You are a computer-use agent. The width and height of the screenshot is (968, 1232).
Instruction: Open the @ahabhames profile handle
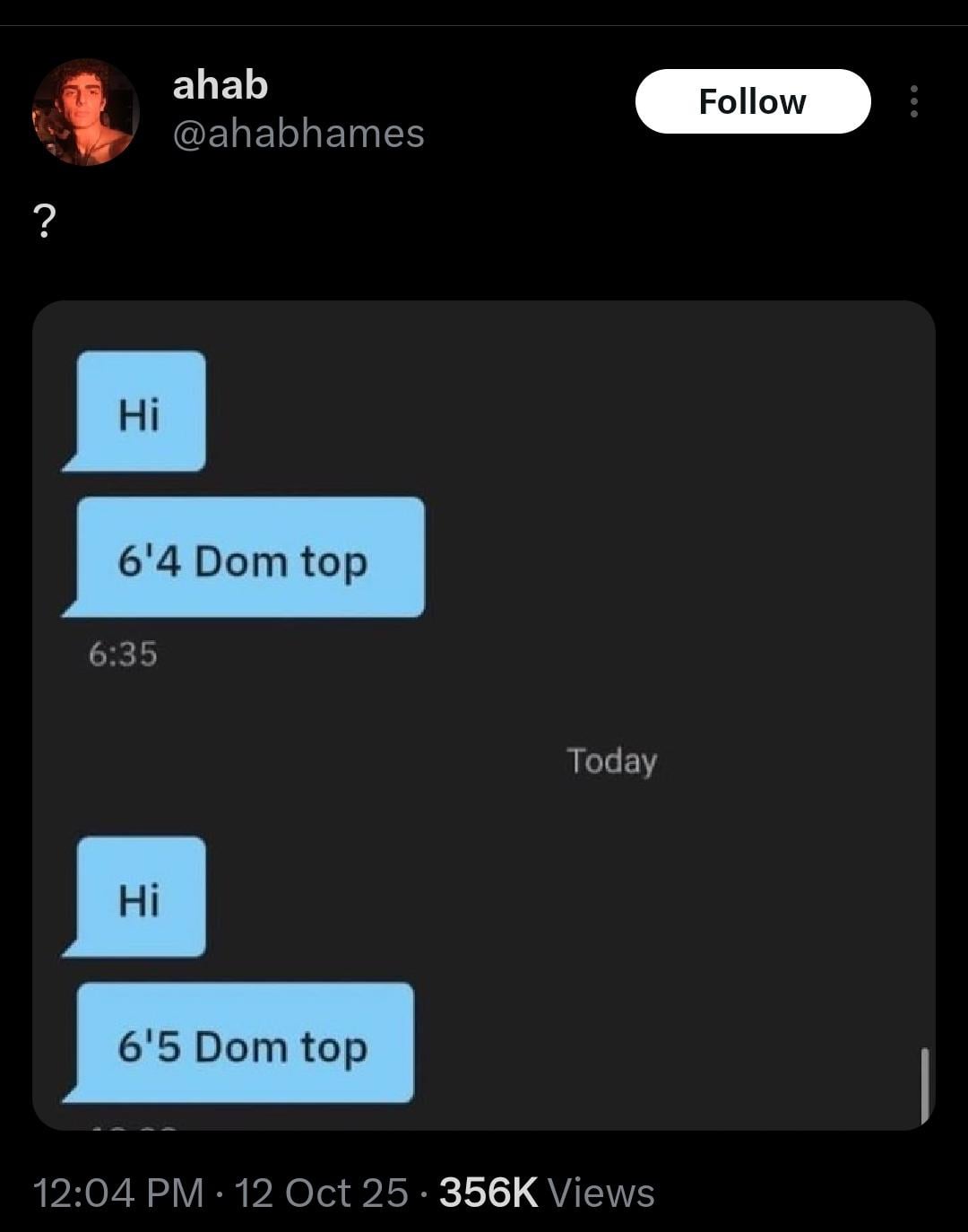pos(298,134)
